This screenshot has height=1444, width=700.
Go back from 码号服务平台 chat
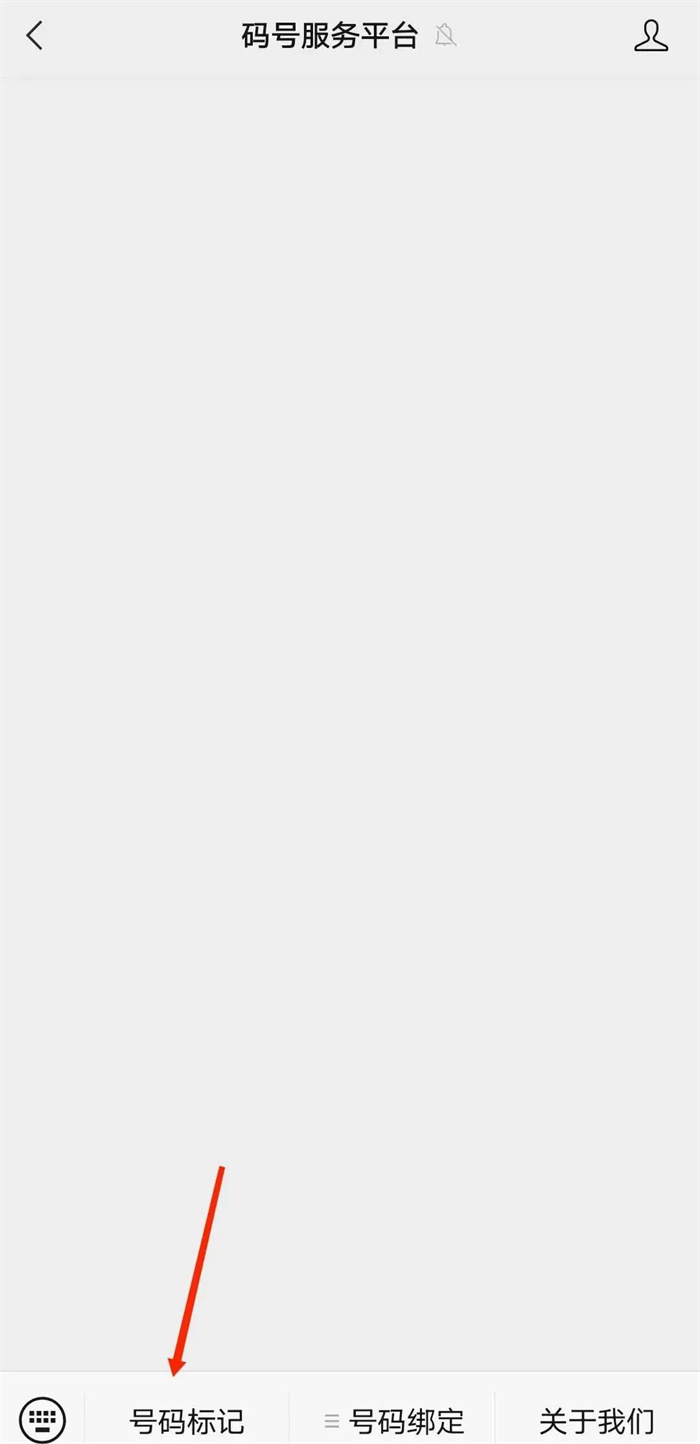pos(35,37)
